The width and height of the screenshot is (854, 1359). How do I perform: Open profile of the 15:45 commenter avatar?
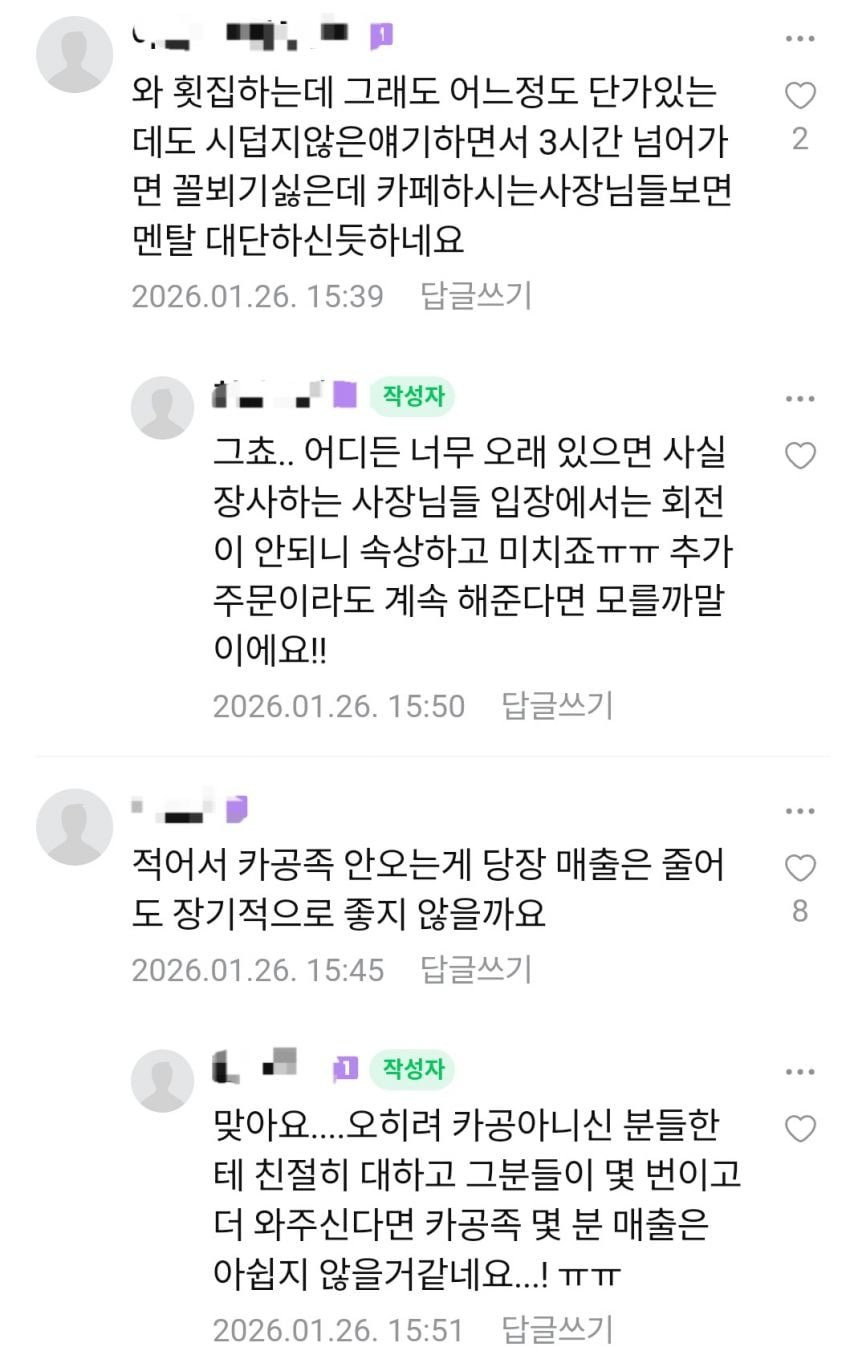[74, 827]
